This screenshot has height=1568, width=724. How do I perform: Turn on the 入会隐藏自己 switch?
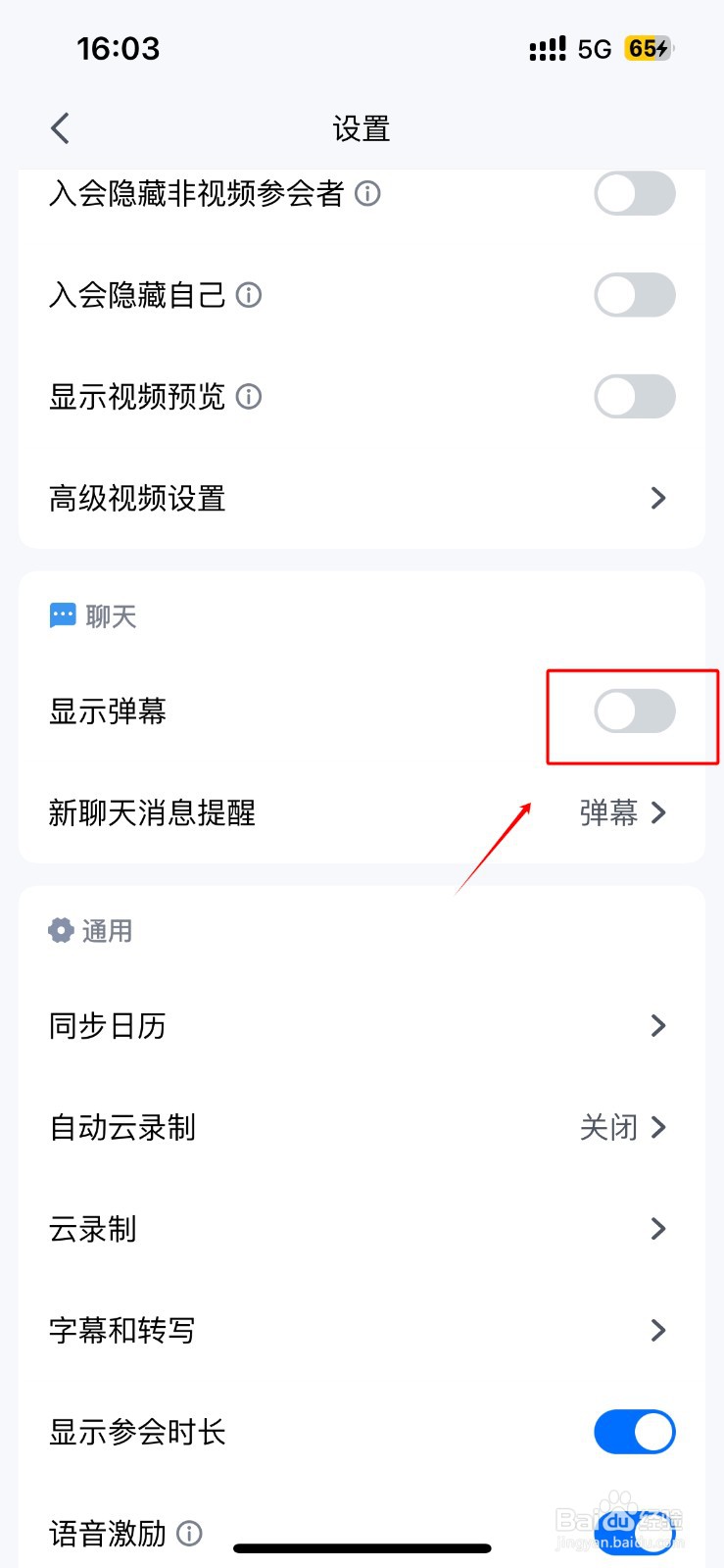pyautogui.click(x=634, y=295)
